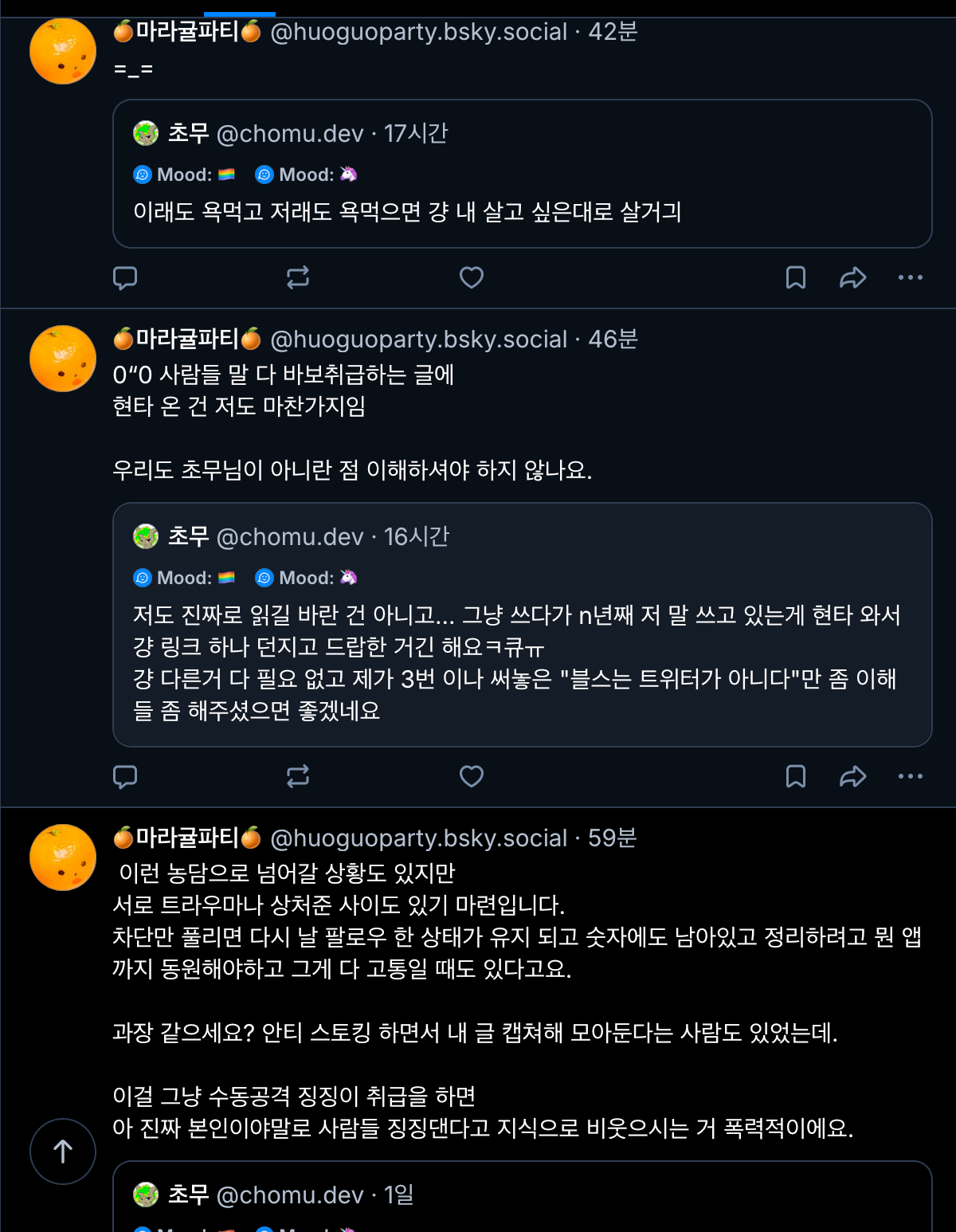
Task: Repost the 46분 post
Action: (x=298, y=777)
